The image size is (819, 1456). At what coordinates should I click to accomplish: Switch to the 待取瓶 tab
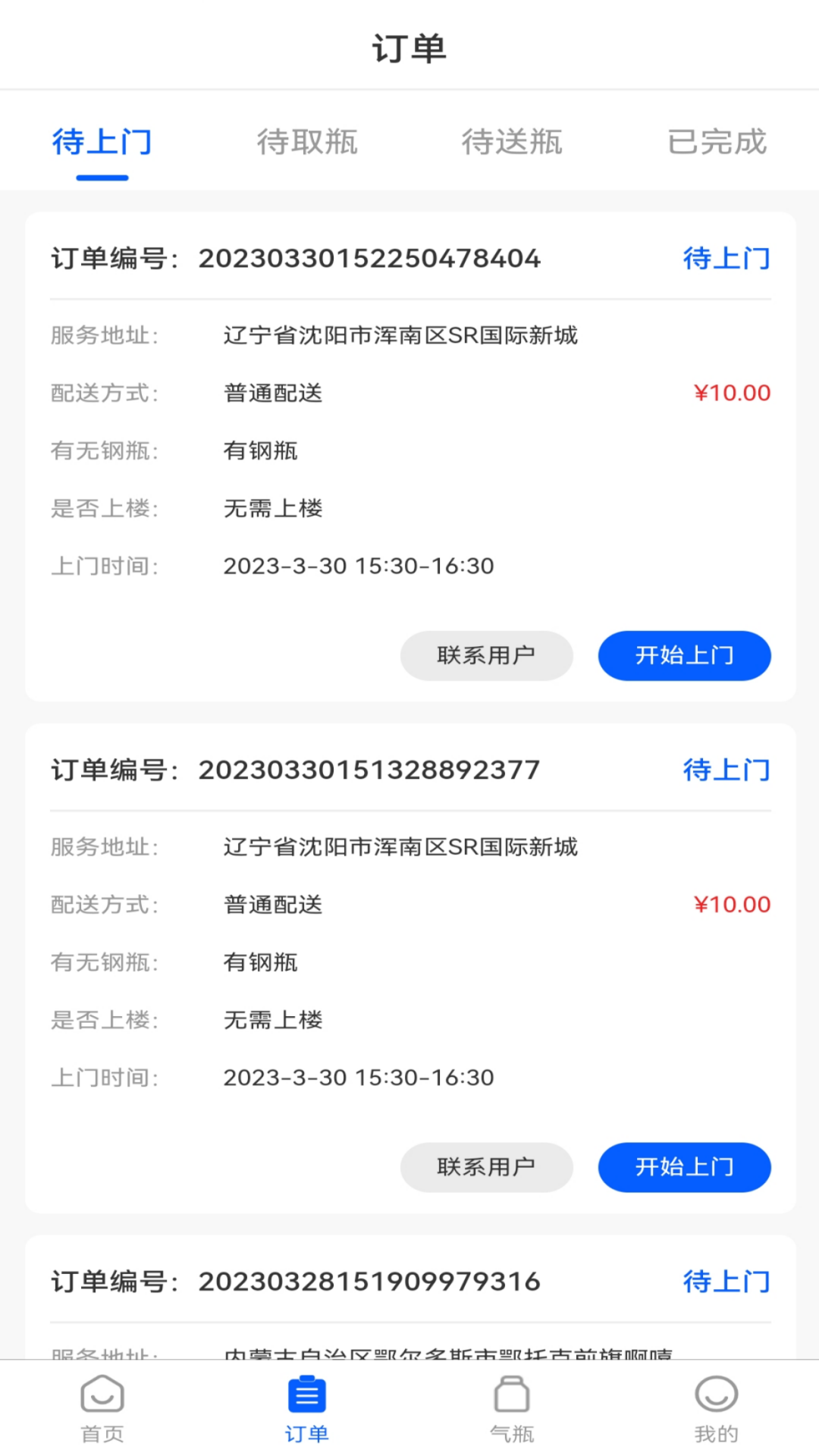(307, 142)
